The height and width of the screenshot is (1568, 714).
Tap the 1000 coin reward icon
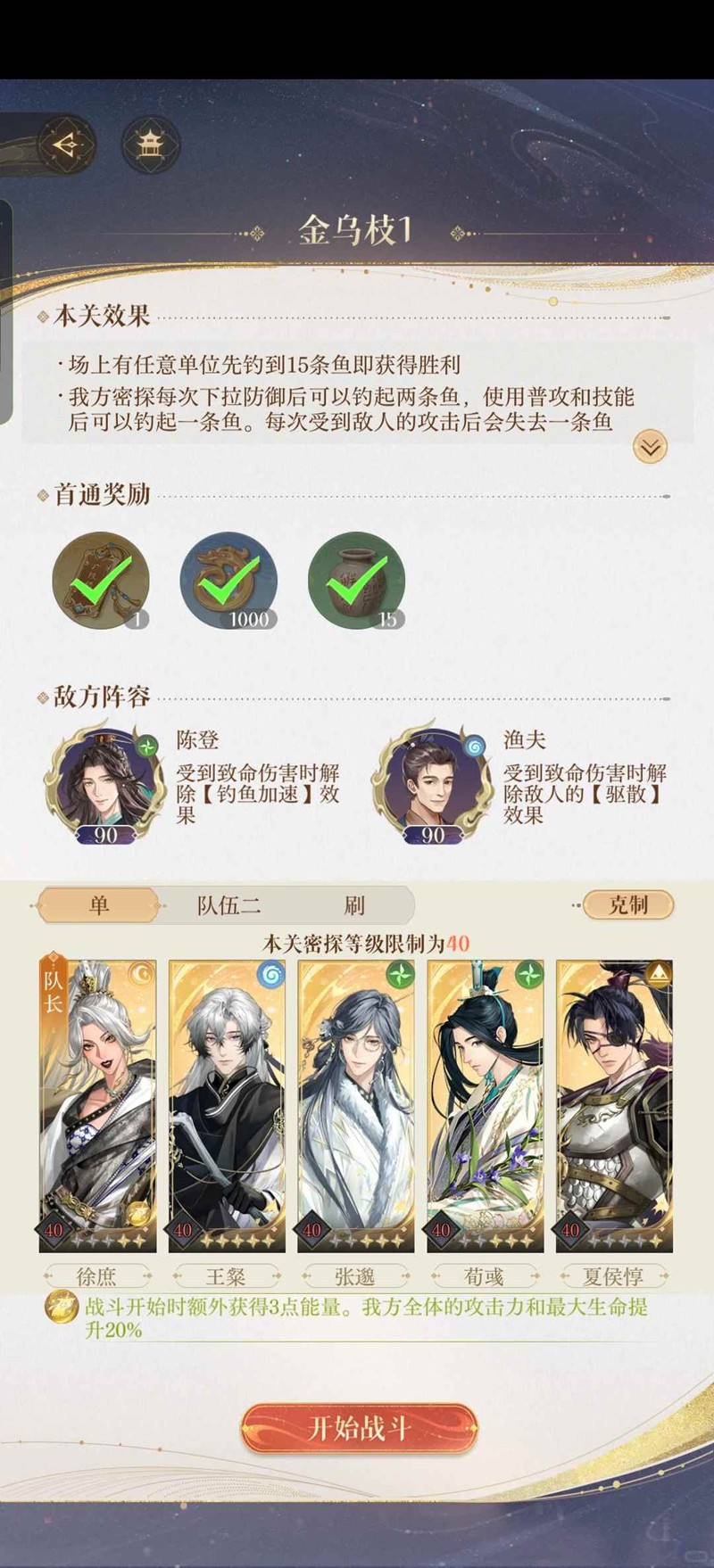point(229,582)
